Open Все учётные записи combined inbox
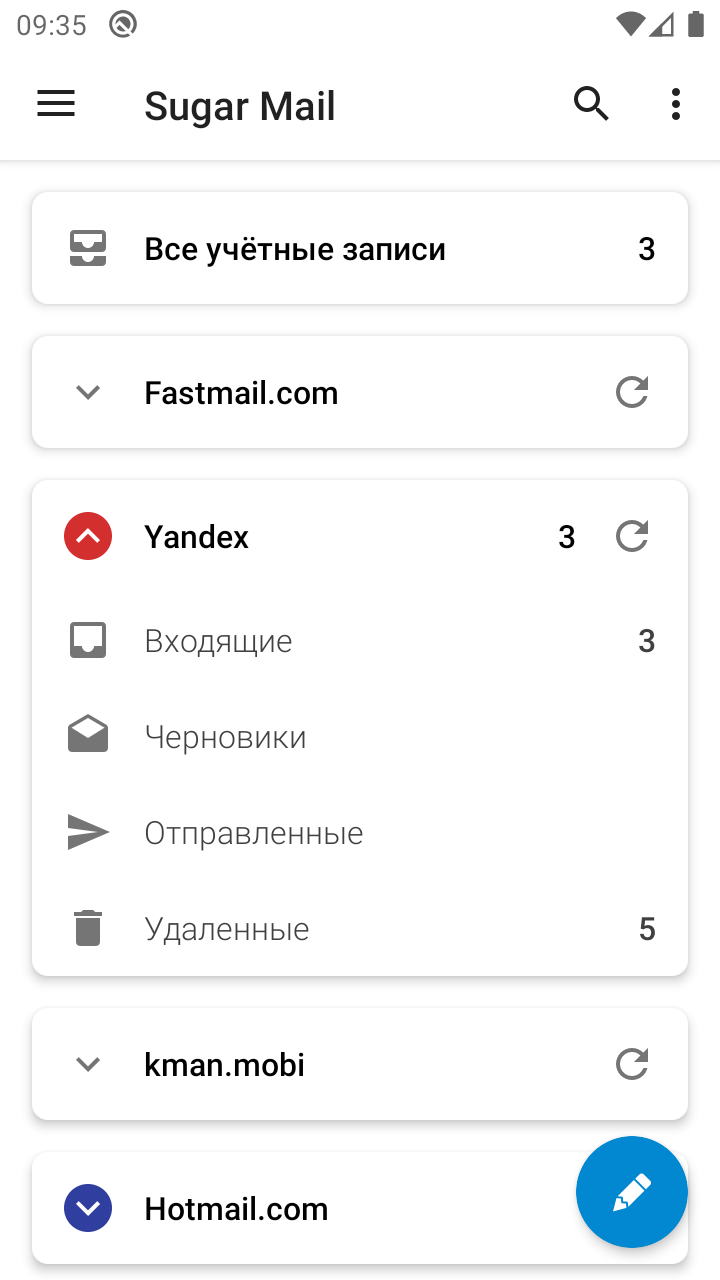Screen dimensions: 720x1280 [360, 248]
